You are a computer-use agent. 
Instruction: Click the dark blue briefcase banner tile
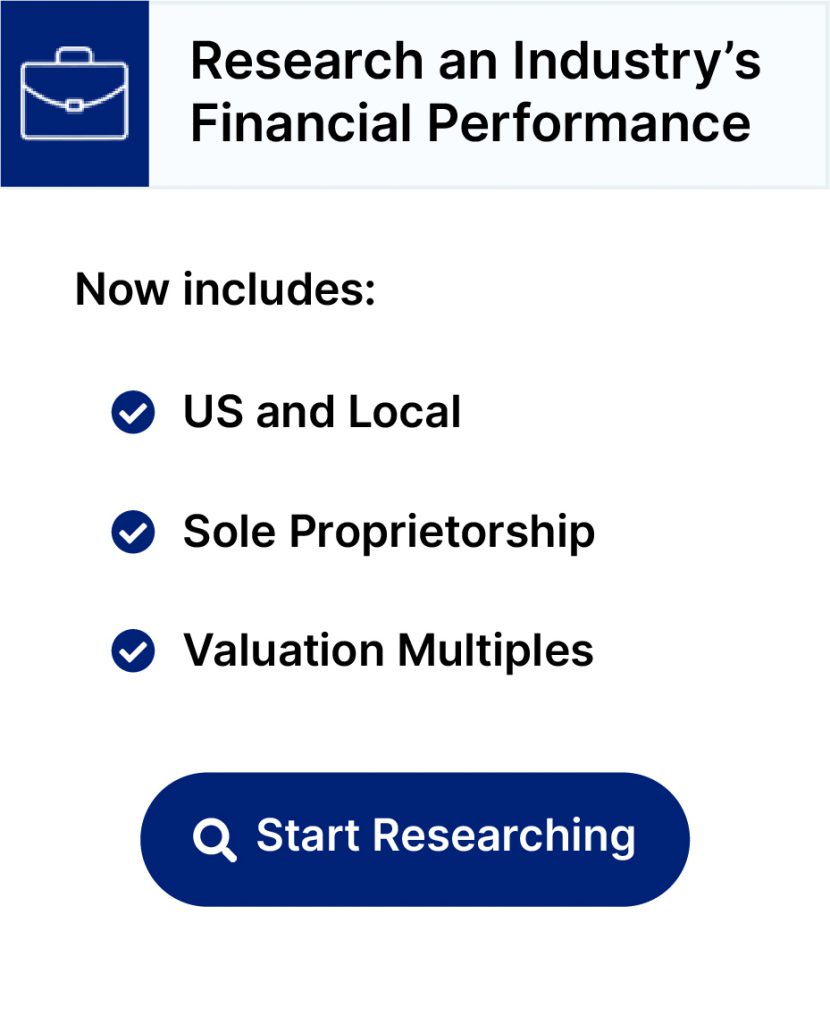(75, 92)
